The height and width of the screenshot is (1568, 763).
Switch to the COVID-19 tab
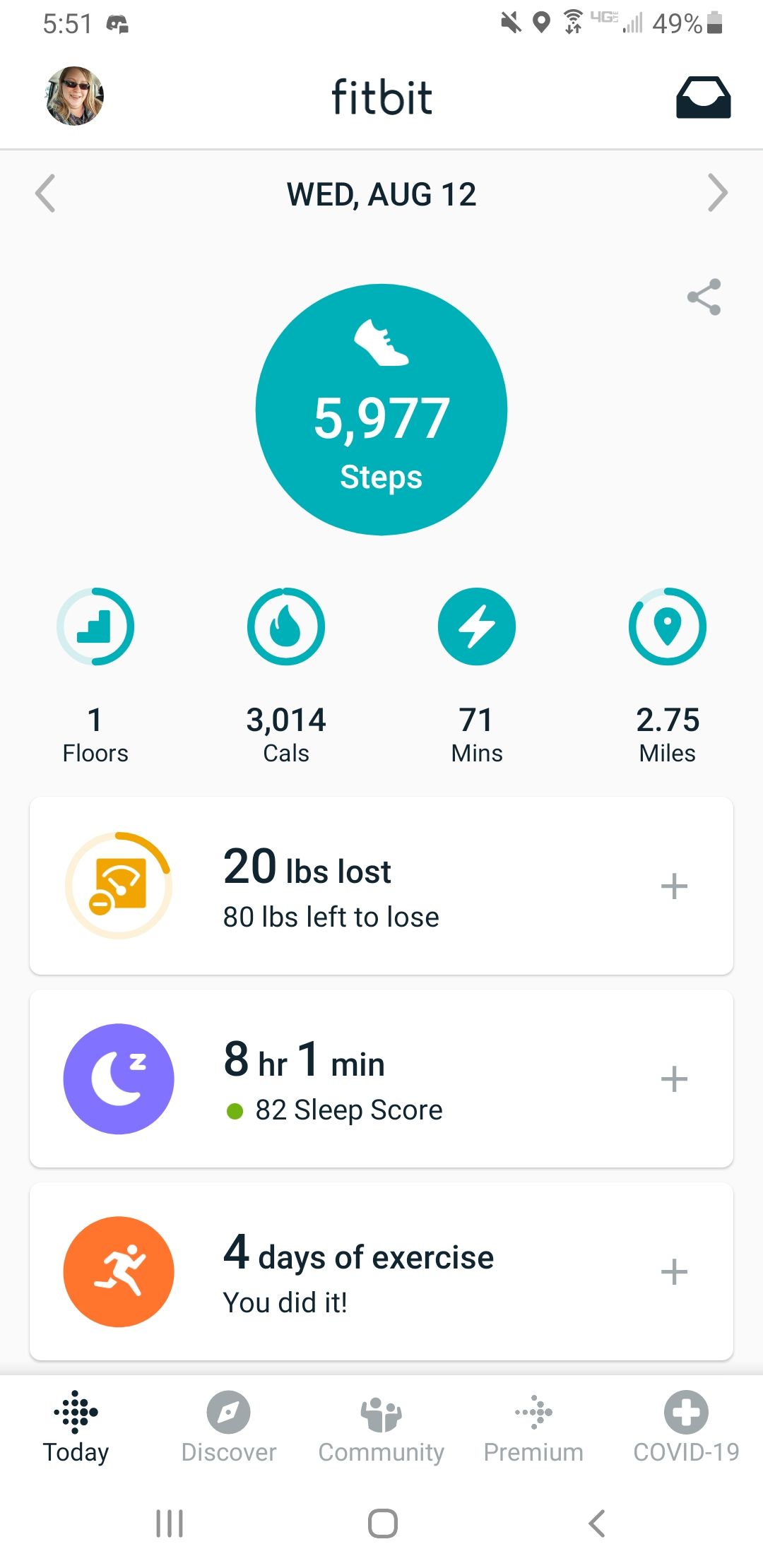coord(686,1427)
